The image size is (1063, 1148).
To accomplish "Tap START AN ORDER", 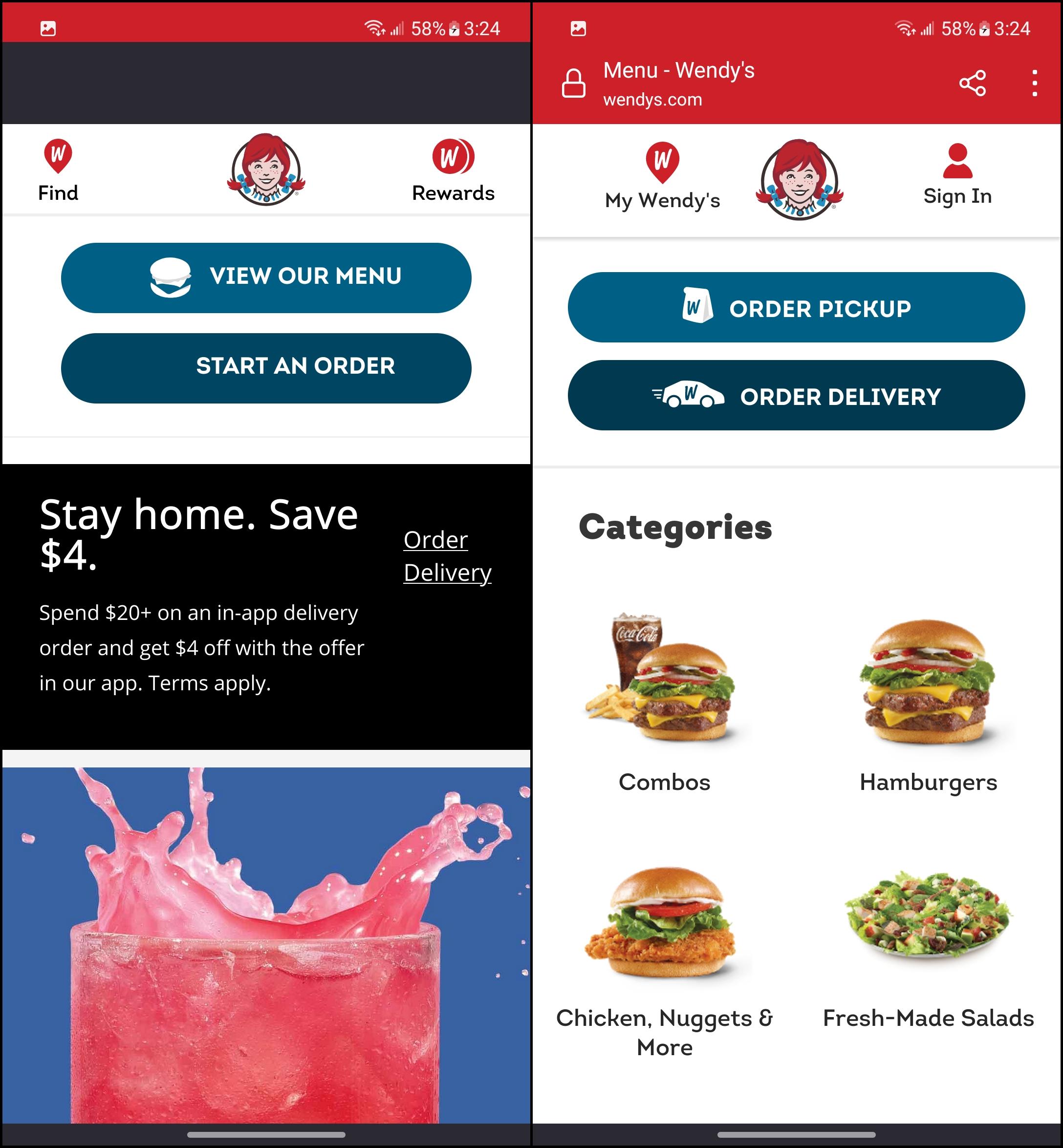I will tap(266, 367).
